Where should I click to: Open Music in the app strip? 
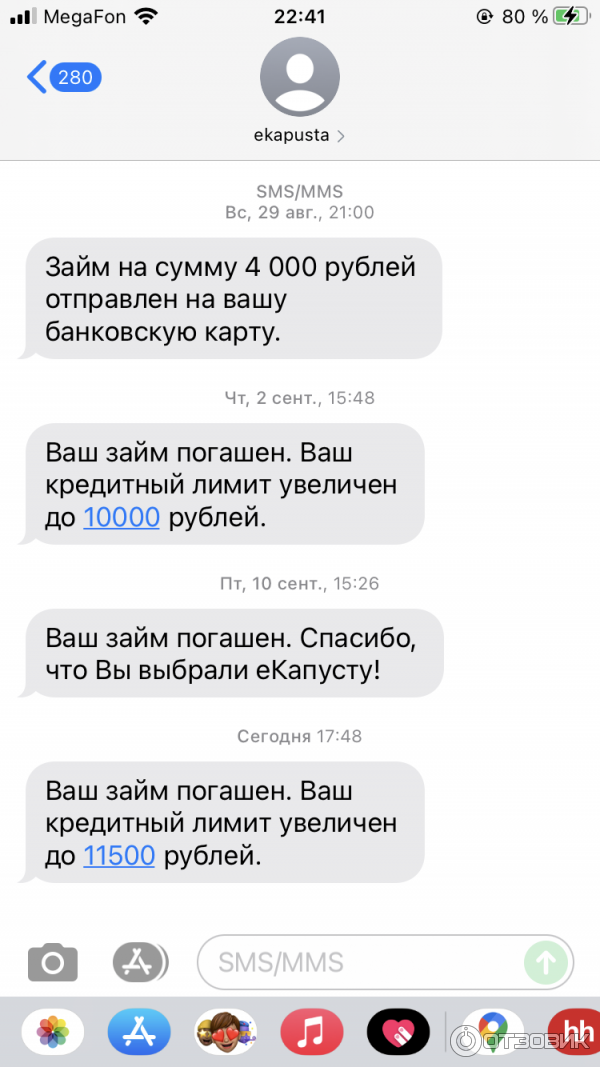[312, 1032]
